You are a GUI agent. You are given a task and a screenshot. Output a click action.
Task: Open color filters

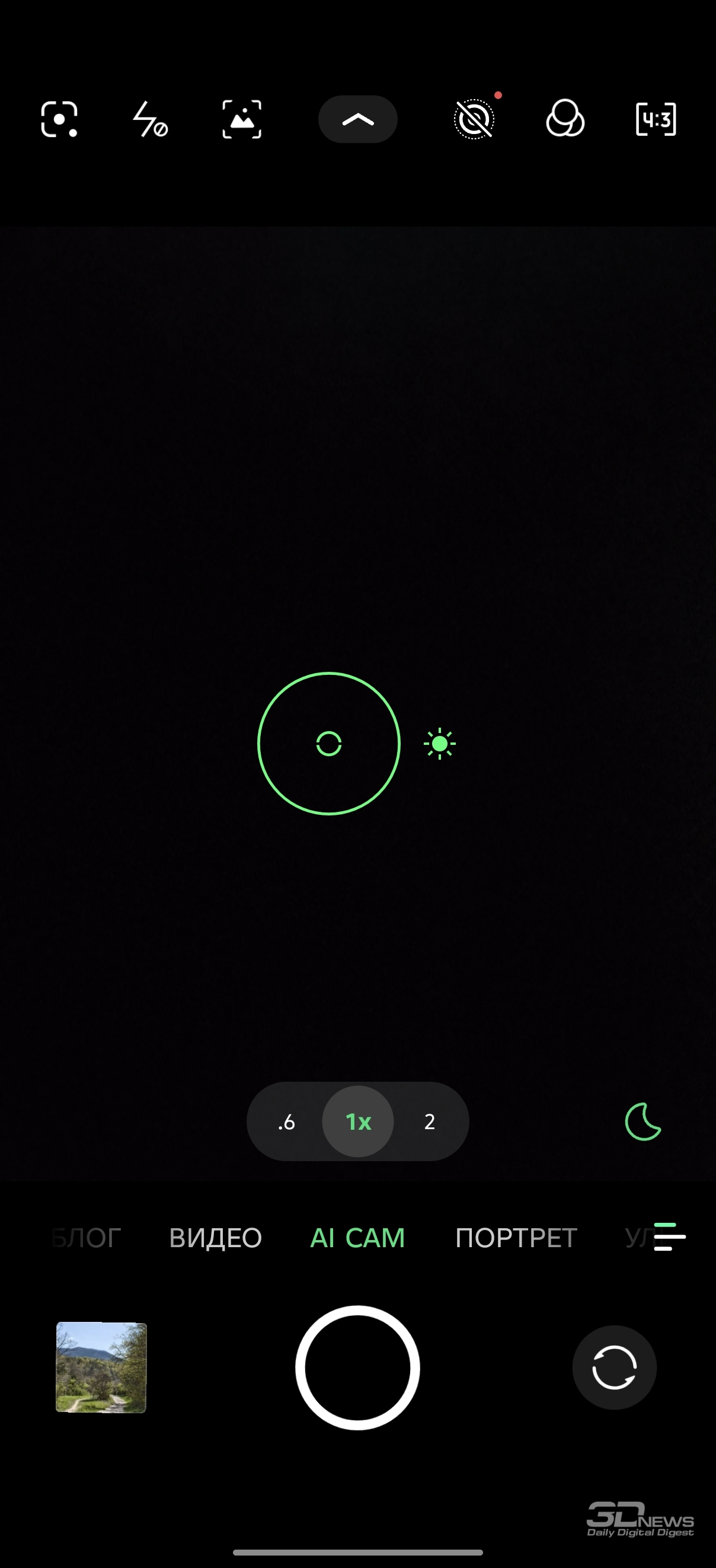pyautogui.click(x=565, y=119)
